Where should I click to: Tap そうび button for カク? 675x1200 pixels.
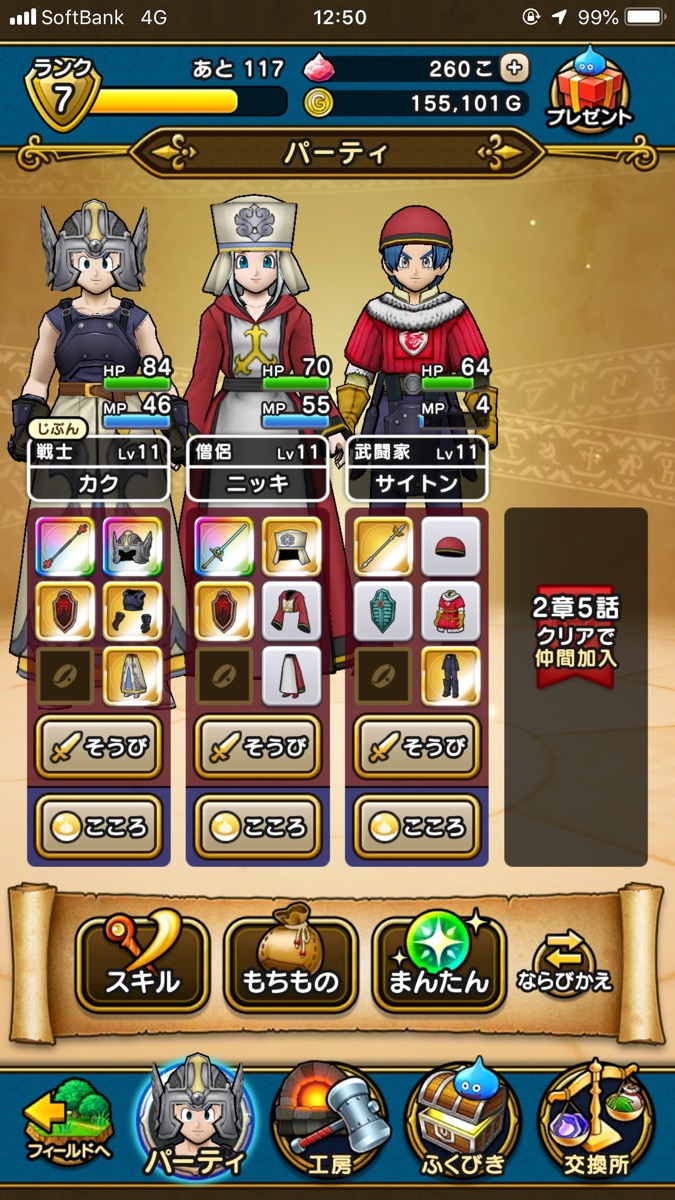point(99,747)
